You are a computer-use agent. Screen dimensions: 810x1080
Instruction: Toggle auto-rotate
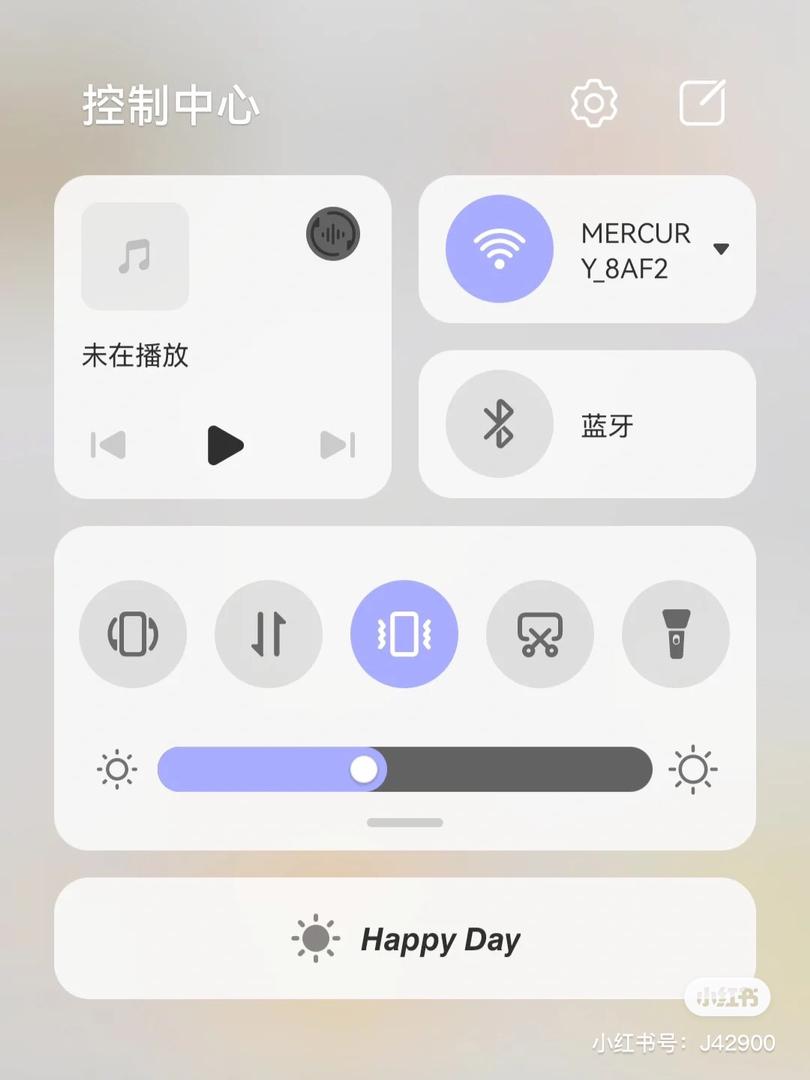click(x=133, y=634)
